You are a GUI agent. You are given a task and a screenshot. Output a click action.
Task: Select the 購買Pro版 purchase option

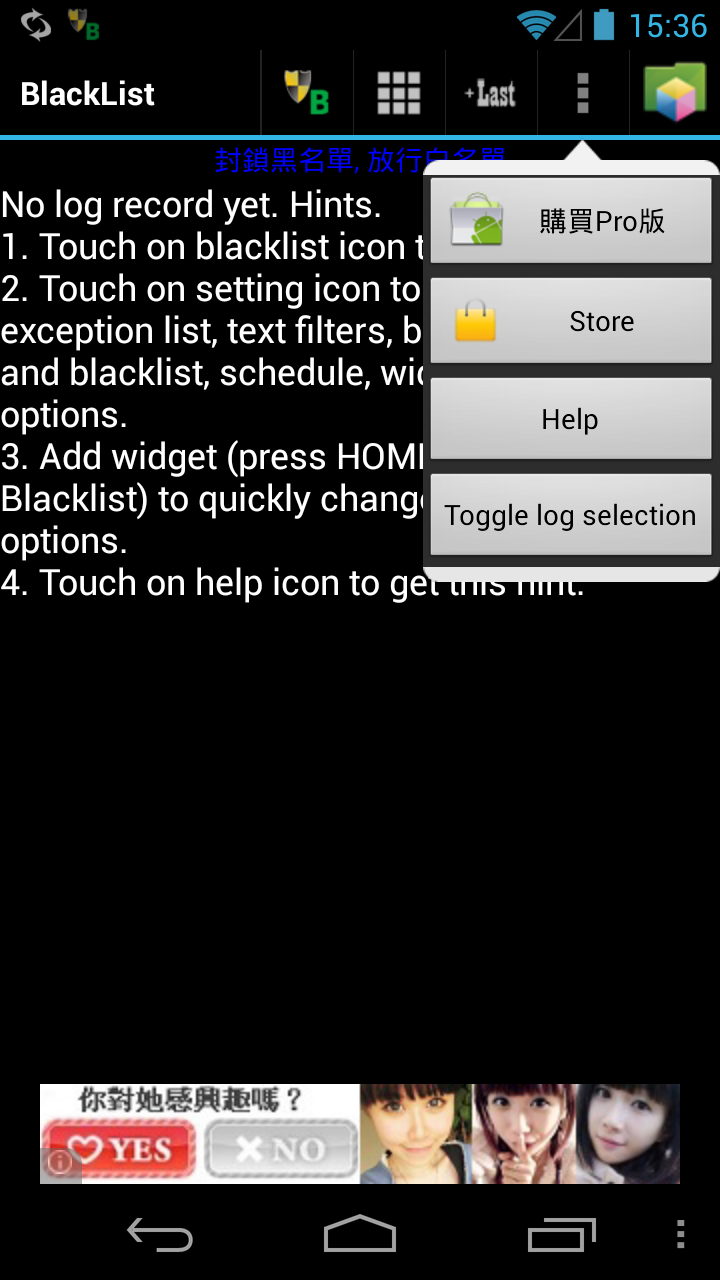click(x=571, y=221)
